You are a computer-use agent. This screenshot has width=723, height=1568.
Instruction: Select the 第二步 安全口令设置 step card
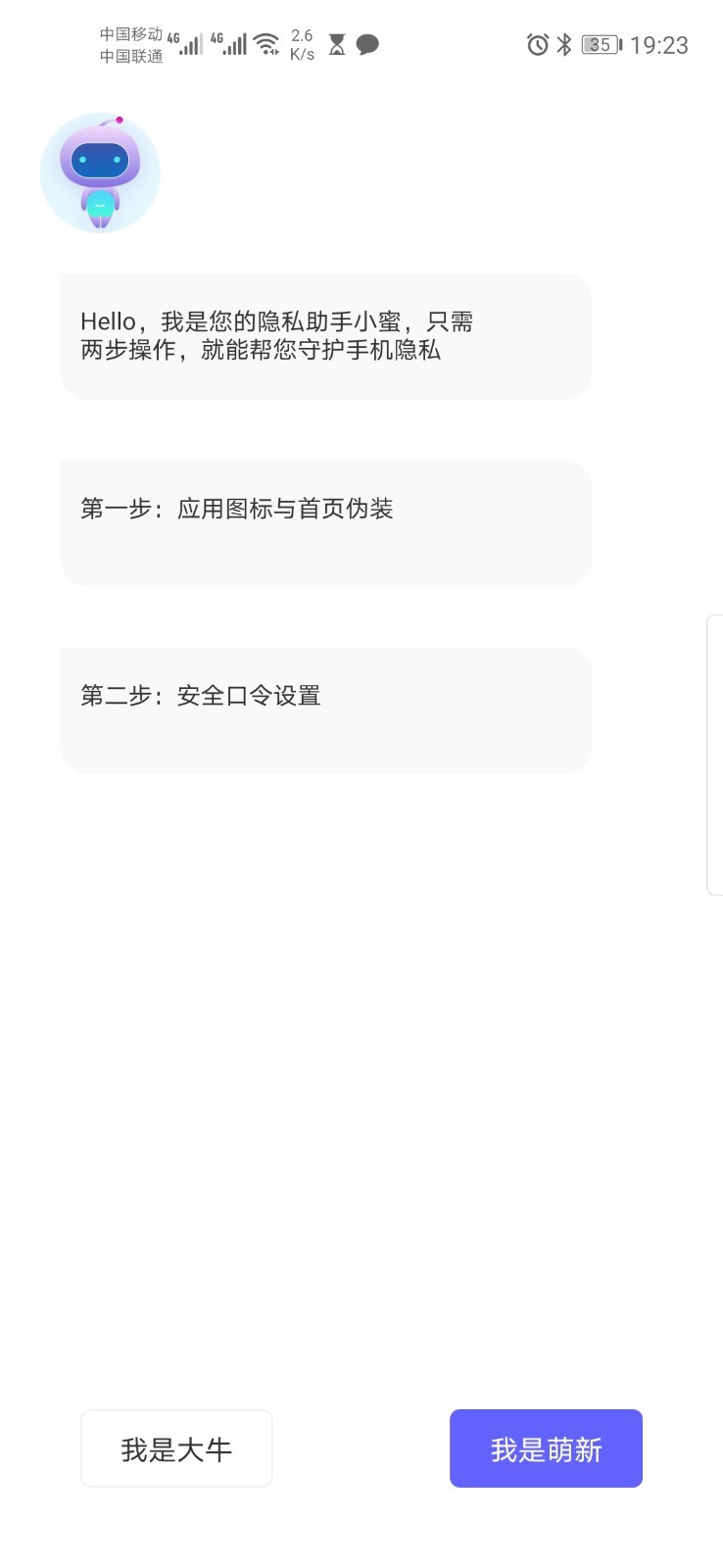pyautogui.click(x=325, y=710)
